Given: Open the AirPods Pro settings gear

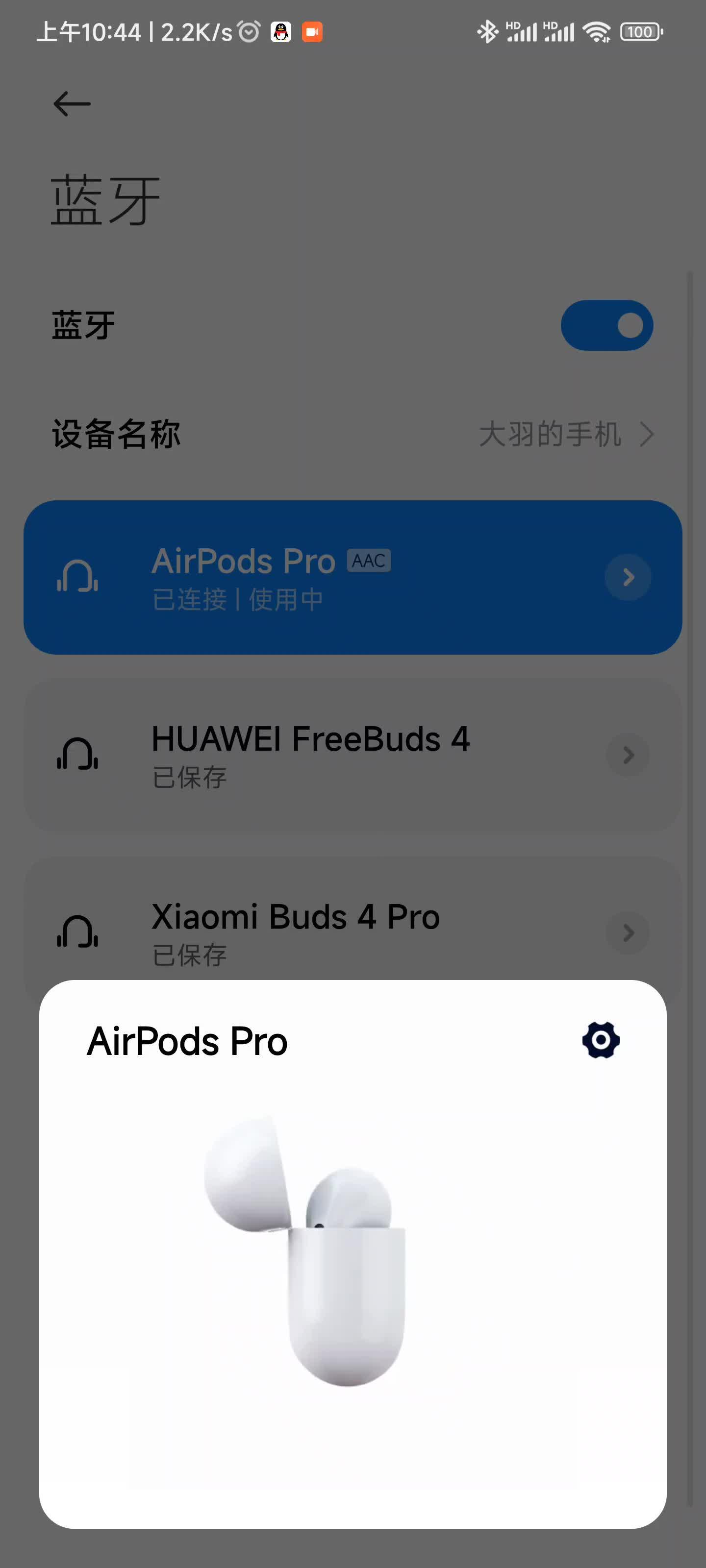Looking at the screenshot, I should (600, 1040).
